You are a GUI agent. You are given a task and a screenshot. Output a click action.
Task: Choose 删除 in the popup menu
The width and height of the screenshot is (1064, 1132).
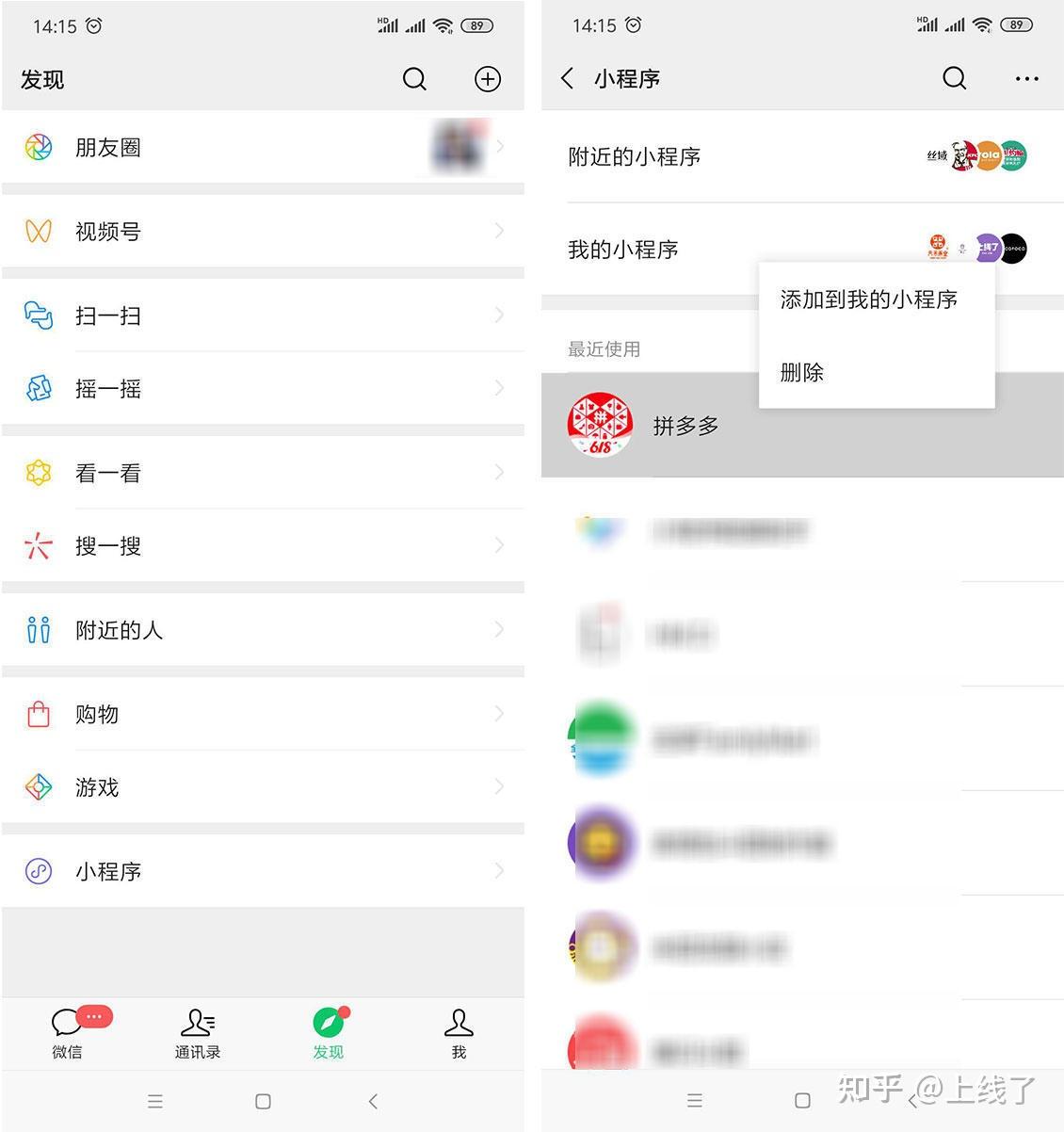pyautogui.click(x=802, y=372)
